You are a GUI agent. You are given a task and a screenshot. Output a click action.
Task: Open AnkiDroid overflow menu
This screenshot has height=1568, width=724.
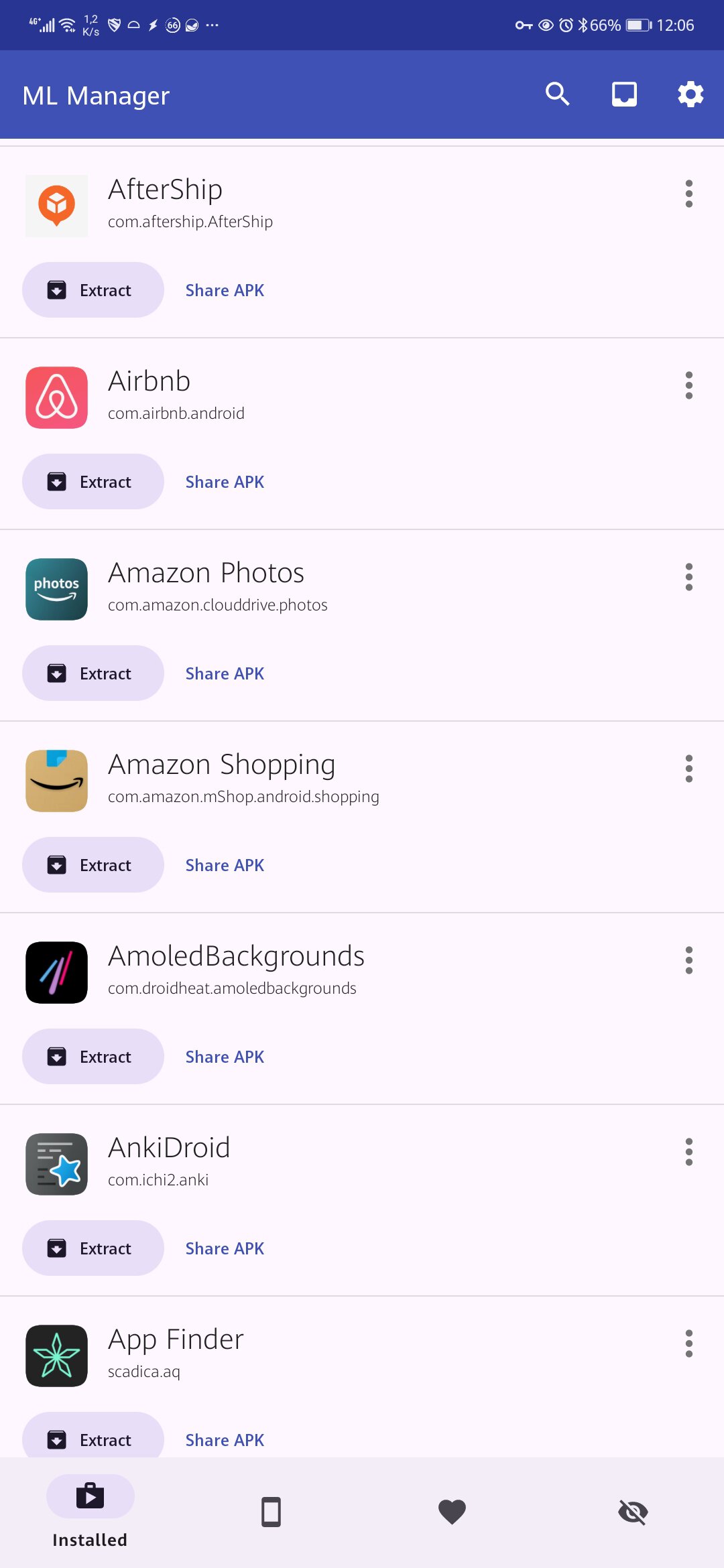tap(688, 1152)
